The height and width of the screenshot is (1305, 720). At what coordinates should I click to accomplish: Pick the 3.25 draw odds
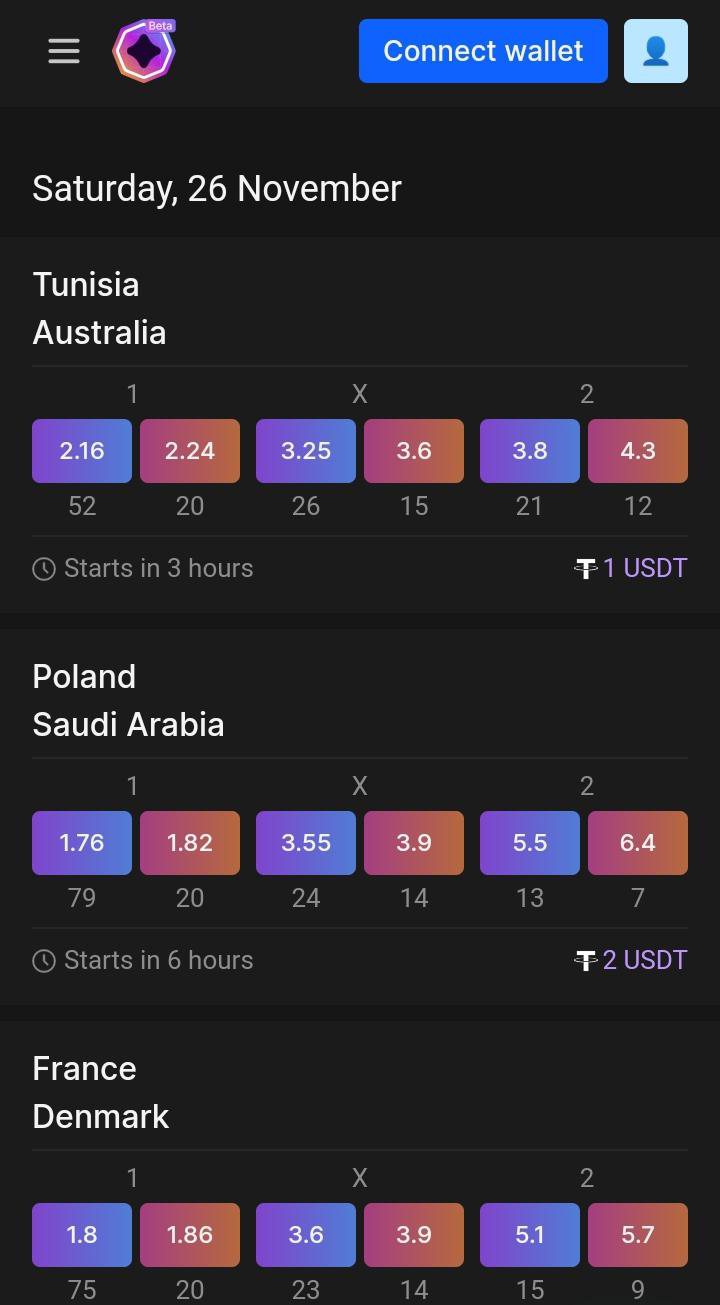tap(306, 451)
